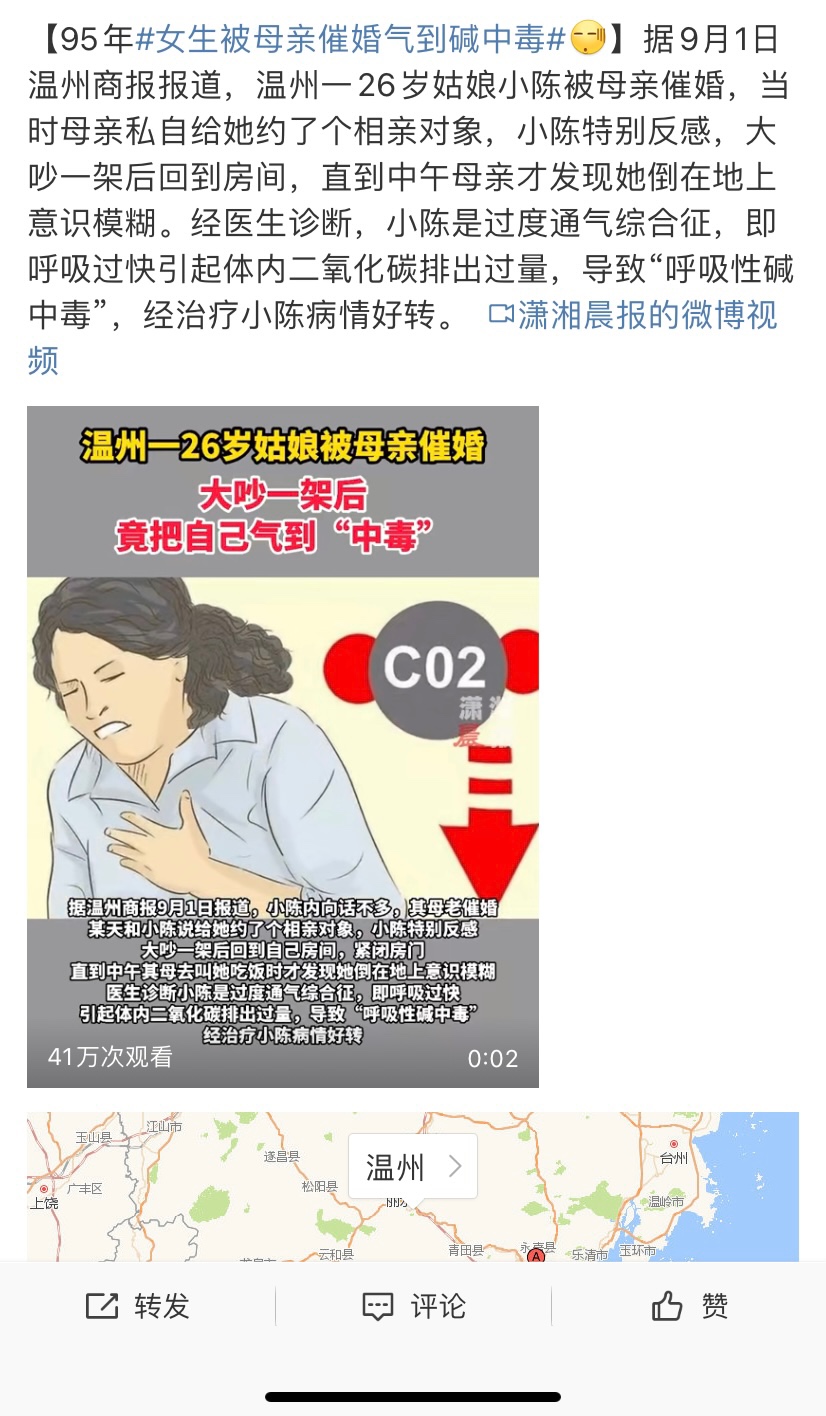Like this post via 赞
Screen dimensions: 826x1416
tap(689, 1306)
